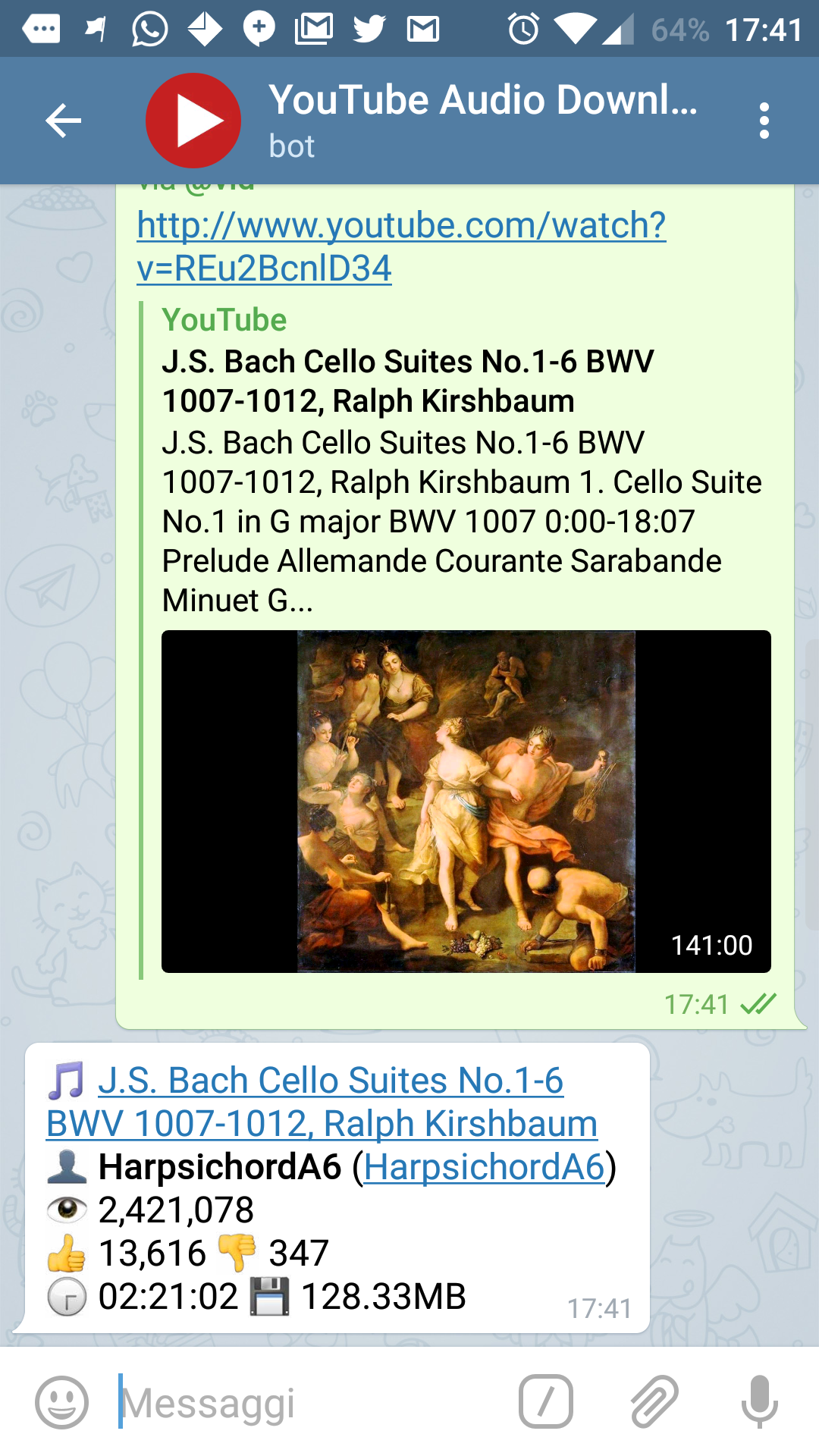The image size is (819, 1456).
Task: Go back to the chat list
Action: click(63, 121)
